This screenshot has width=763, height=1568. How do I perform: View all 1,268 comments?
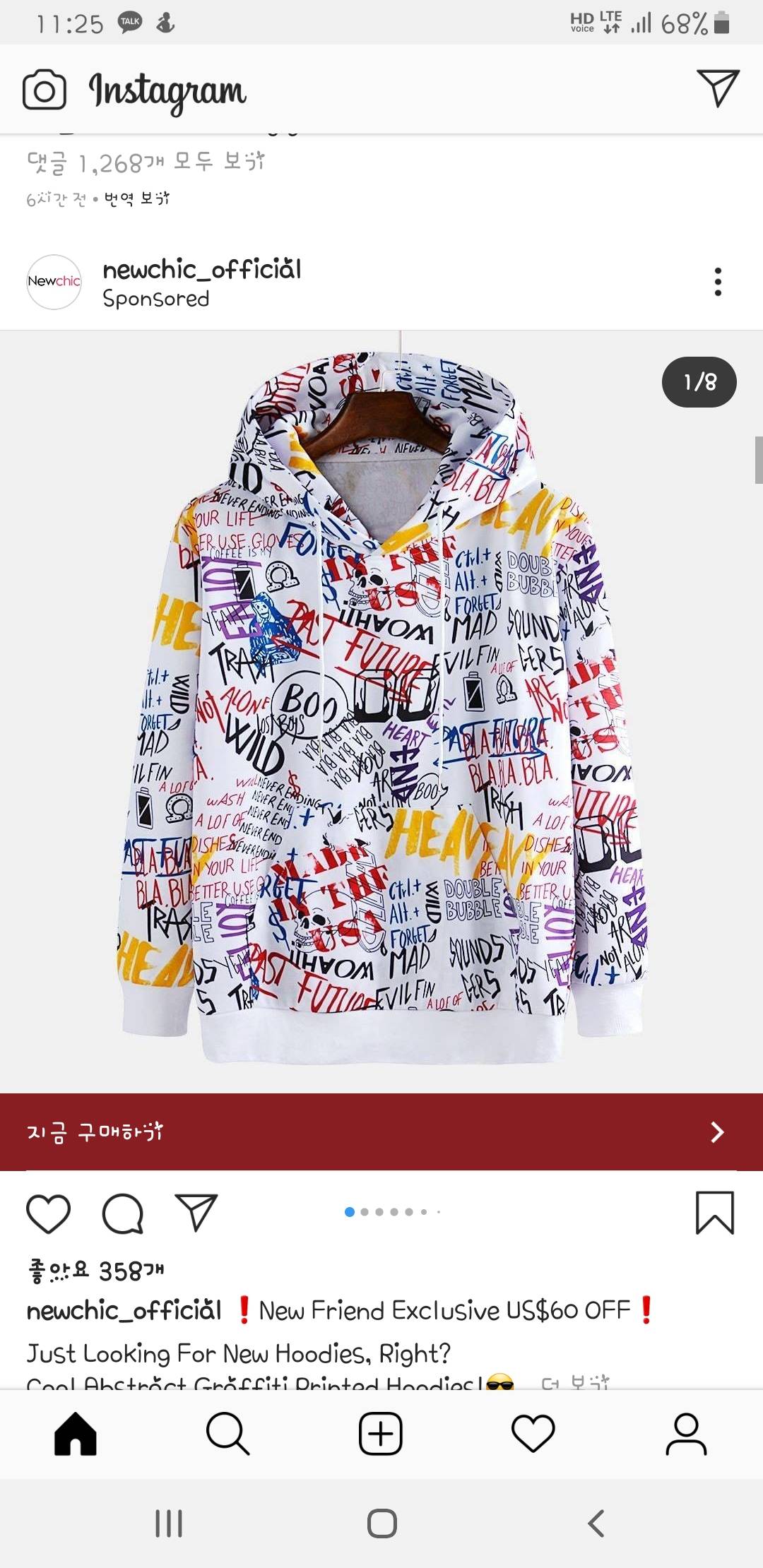(146, 163)
